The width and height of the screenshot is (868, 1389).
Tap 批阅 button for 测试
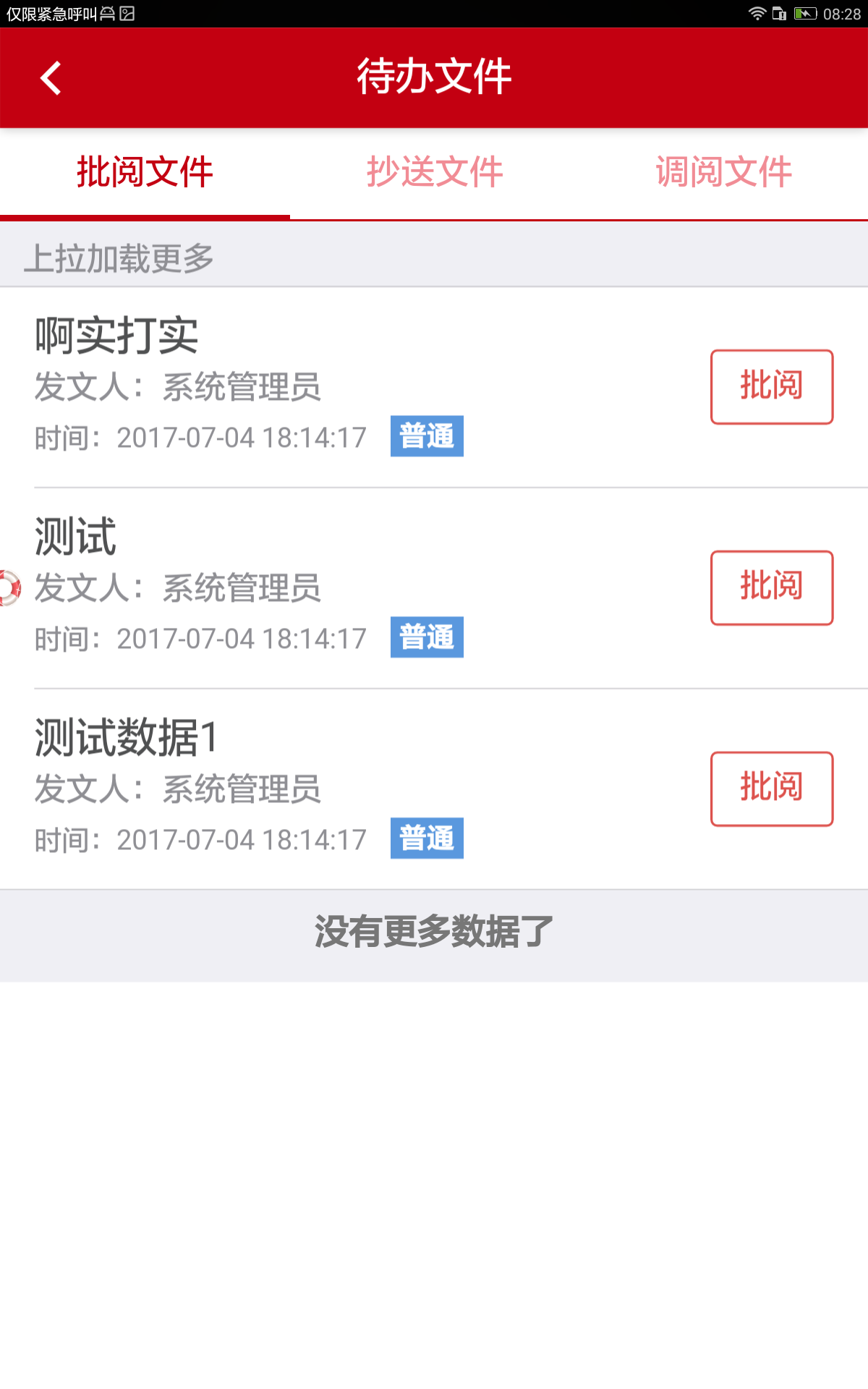(771, 587)
